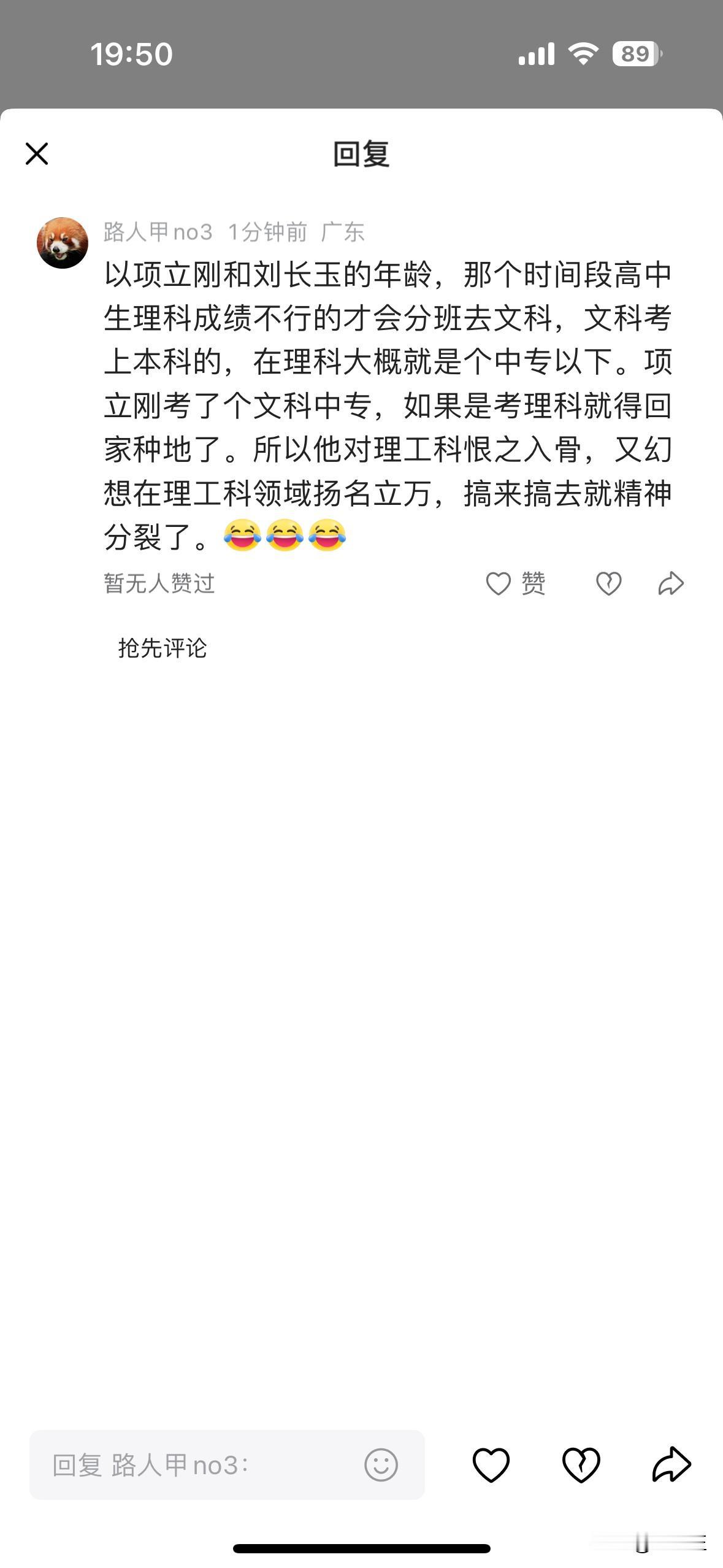Tap 抢先评论 to comment first
Screen dimensions: 723x1568
coord(162,647)
